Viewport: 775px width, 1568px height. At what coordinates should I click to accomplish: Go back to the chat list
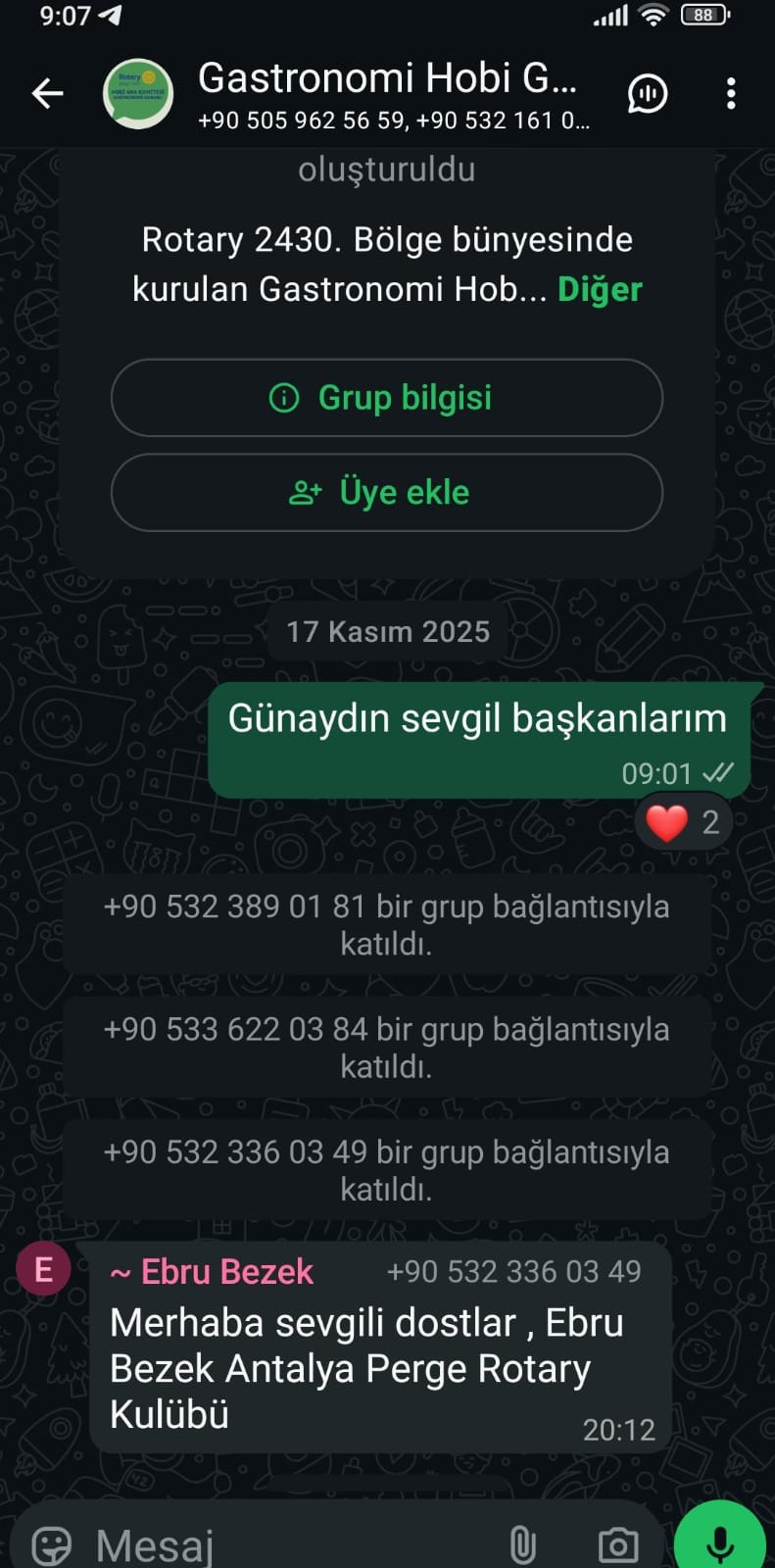47,94
